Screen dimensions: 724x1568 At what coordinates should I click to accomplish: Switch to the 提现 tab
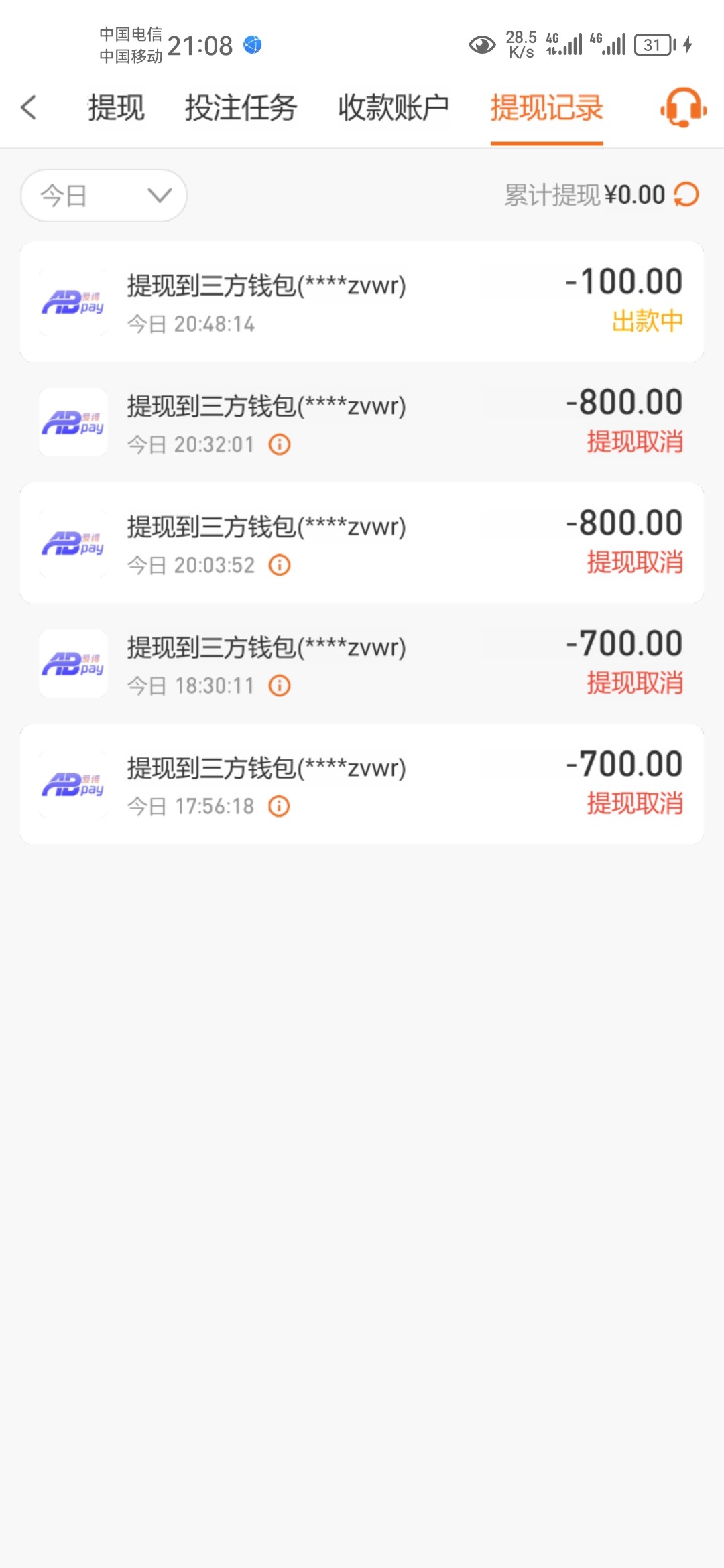pyautogui.click(x=116, y=108)
